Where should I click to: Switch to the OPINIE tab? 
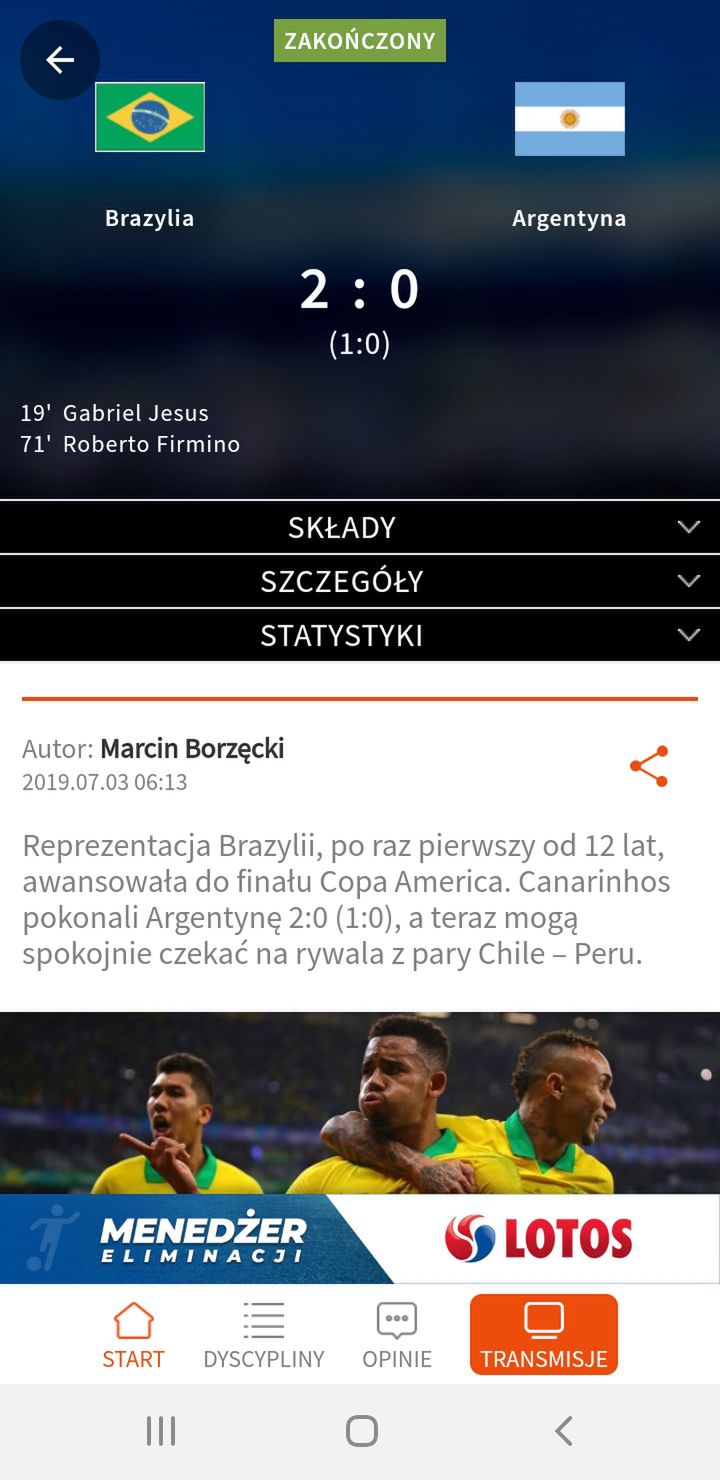tap(397, 1335)
